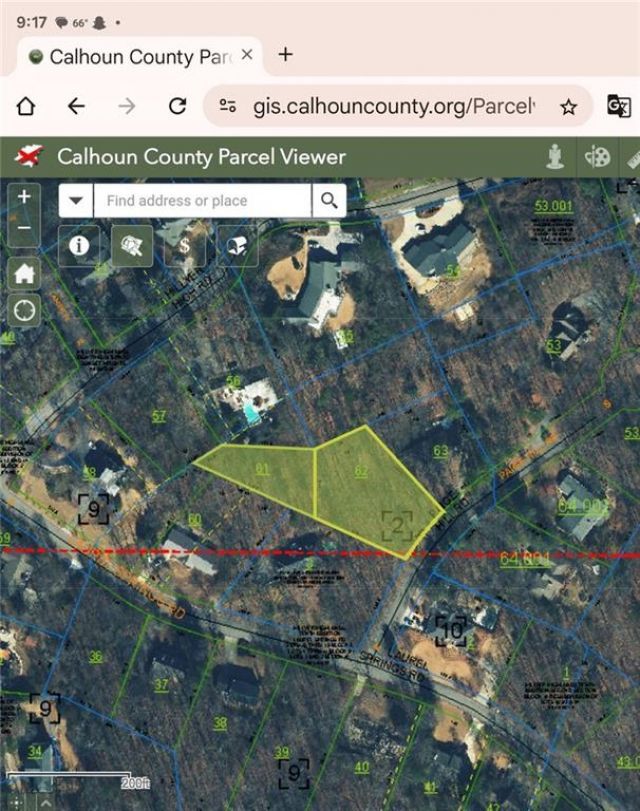Viewport: 640px width, 811px height.
Task: Open a new browser tab
Action: pos(285,54)
